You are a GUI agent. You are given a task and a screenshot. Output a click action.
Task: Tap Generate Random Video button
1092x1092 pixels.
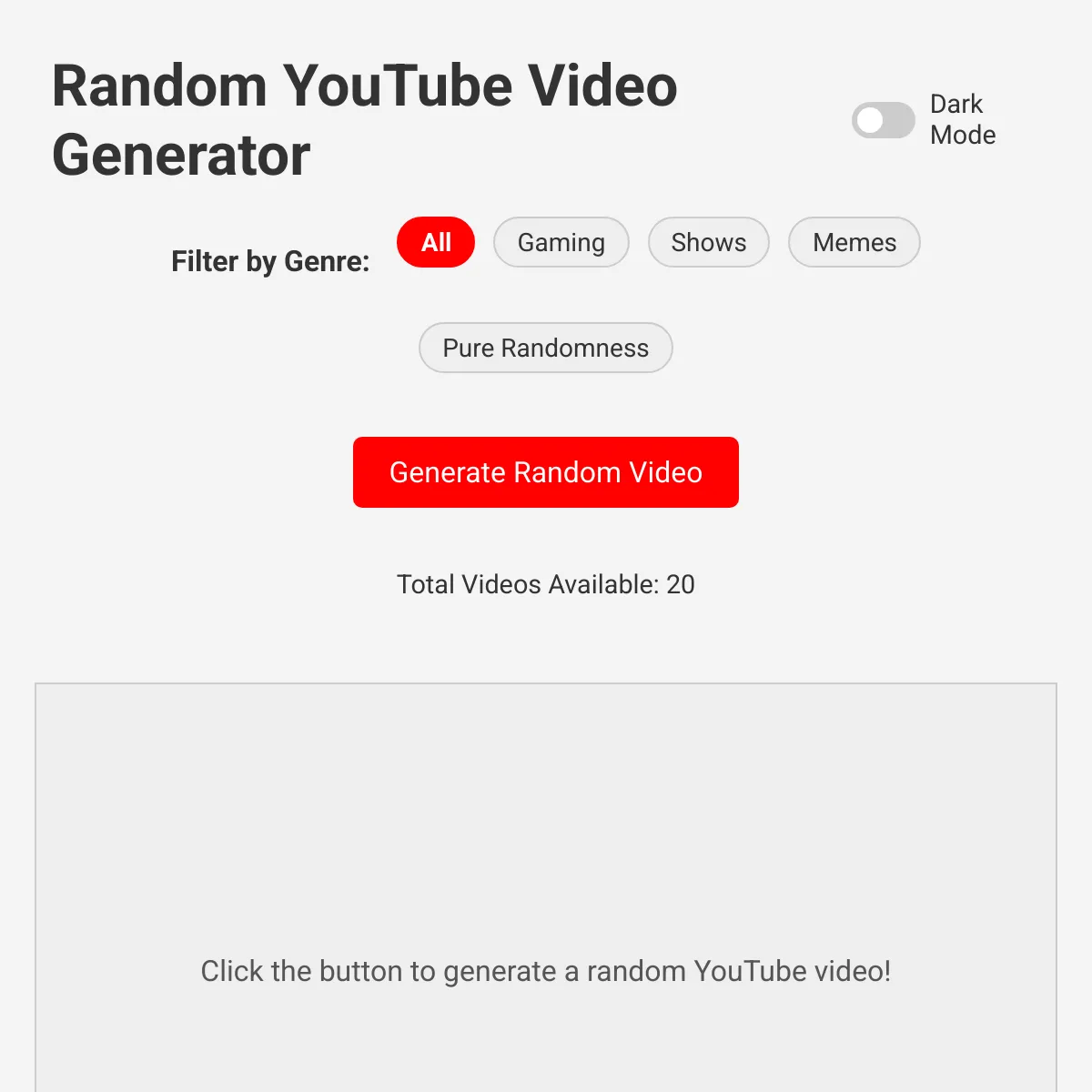click(545, 472)
